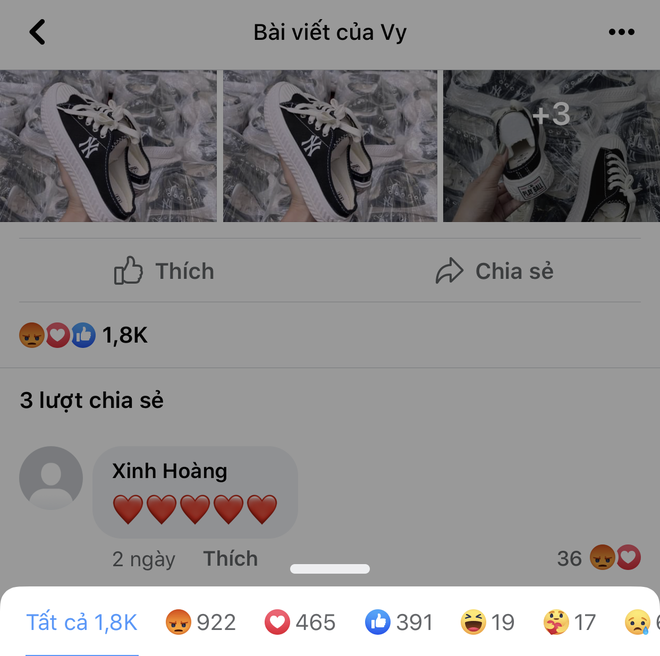The image size is (660, 656).
Task: Share the post via Chia sẻ
Action: [x=494, y=271]
